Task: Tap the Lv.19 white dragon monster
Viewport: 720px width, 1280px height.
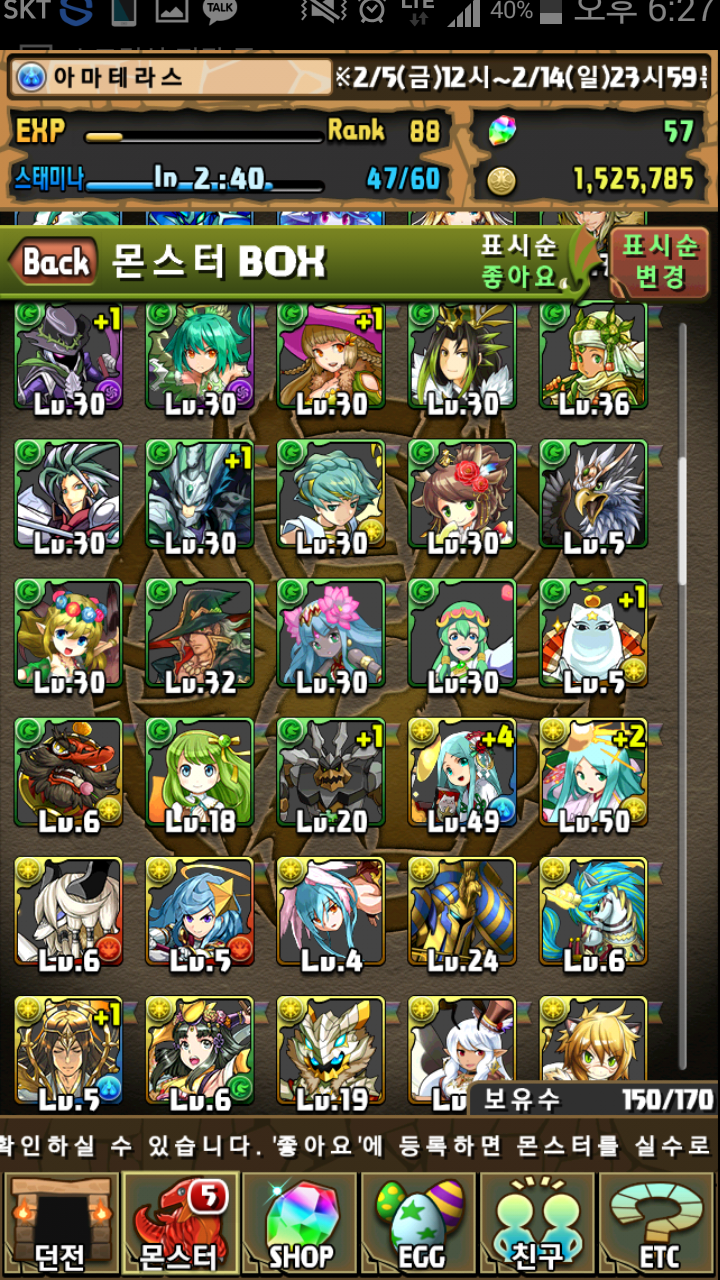Action: 330,1050
